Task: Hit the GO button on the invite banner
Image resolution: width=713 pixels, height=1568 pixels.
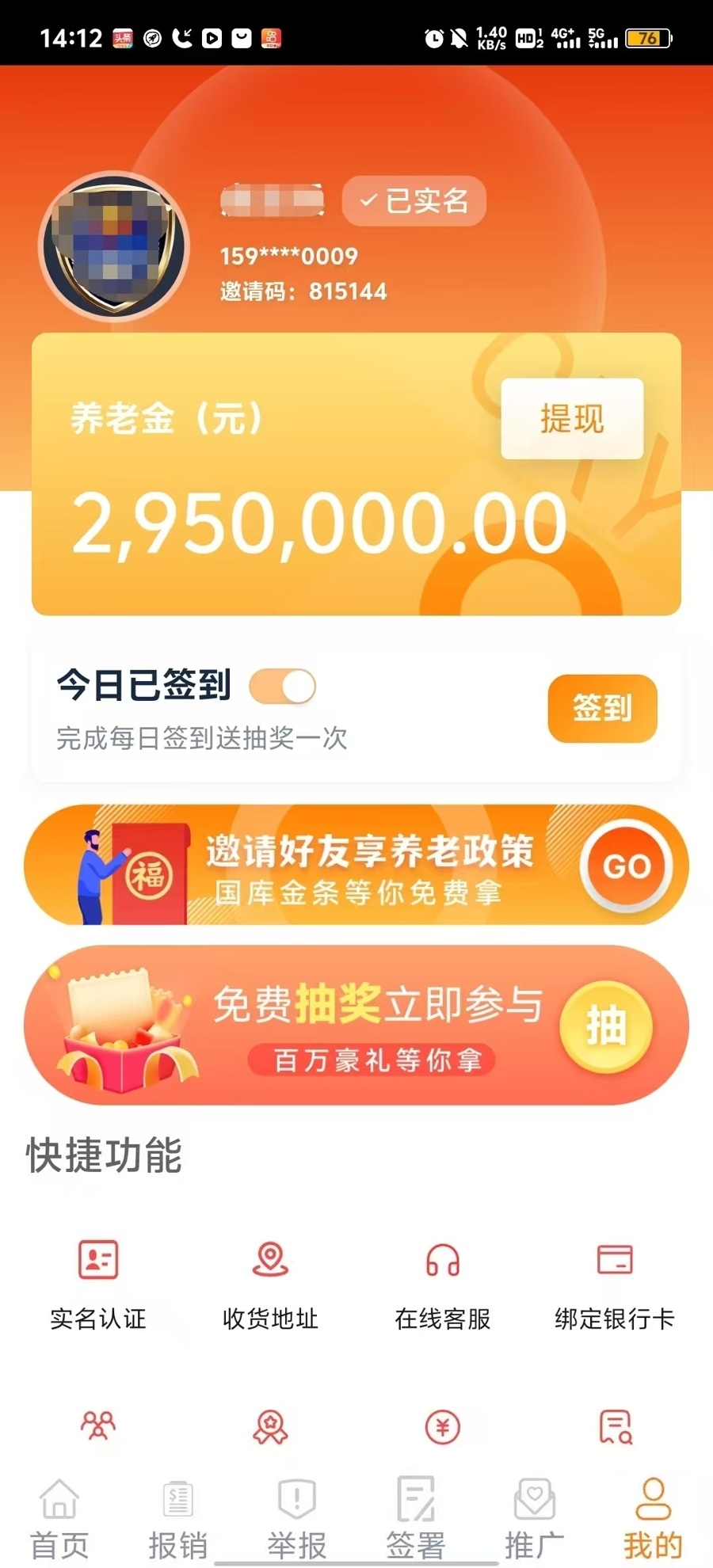Action: point(625,866)
